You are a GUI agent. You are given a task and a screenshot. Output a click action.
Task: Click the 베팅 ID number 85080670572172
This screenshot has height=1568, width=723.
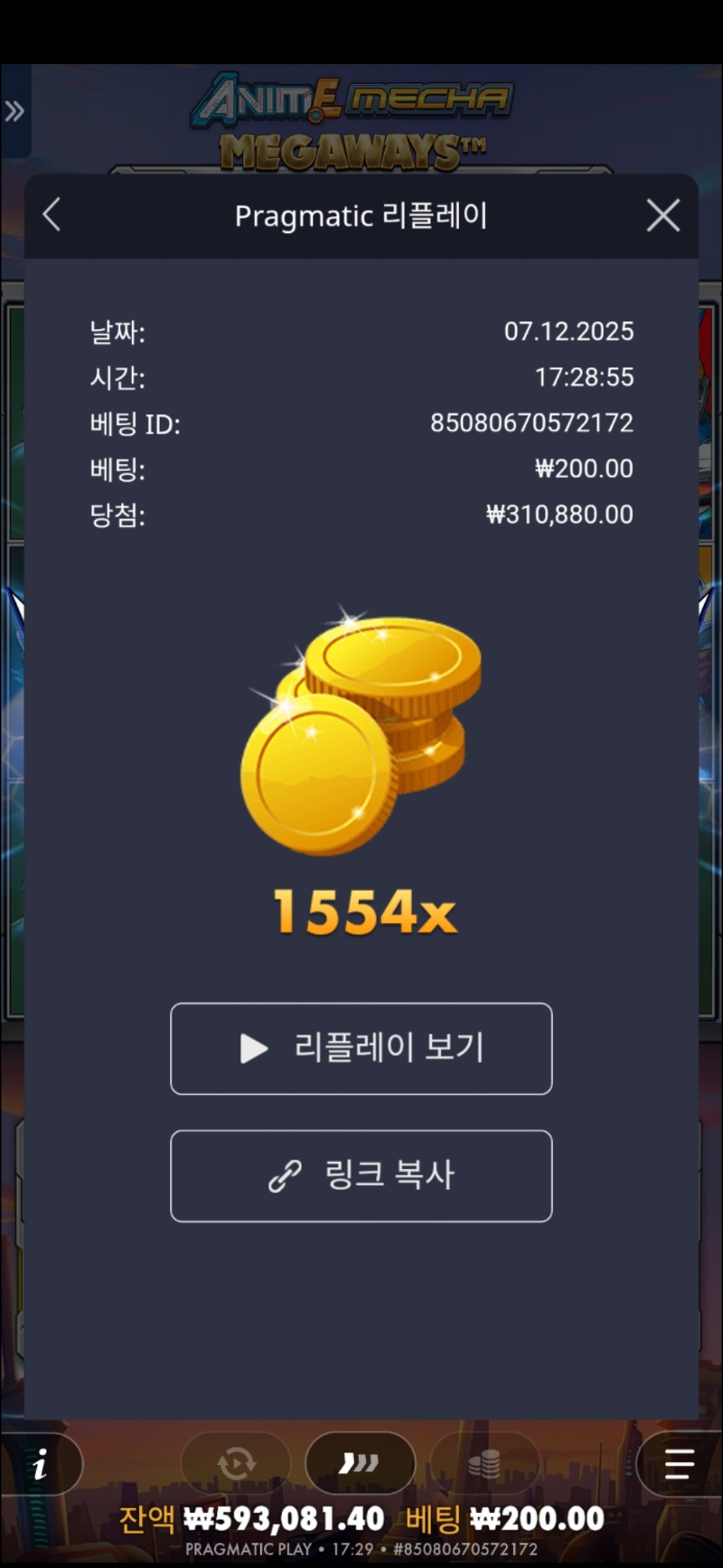point(530,422)
